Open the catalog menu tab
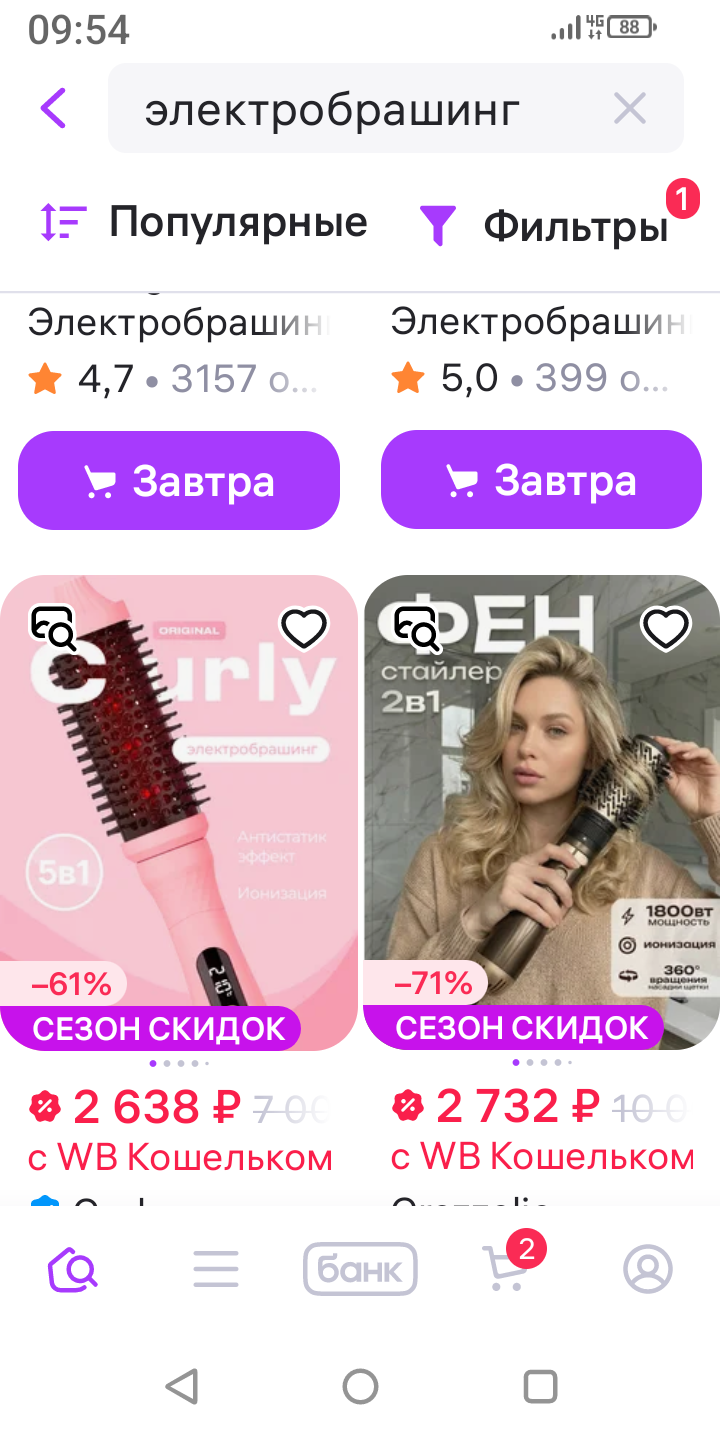 (x=216, y=1270)
